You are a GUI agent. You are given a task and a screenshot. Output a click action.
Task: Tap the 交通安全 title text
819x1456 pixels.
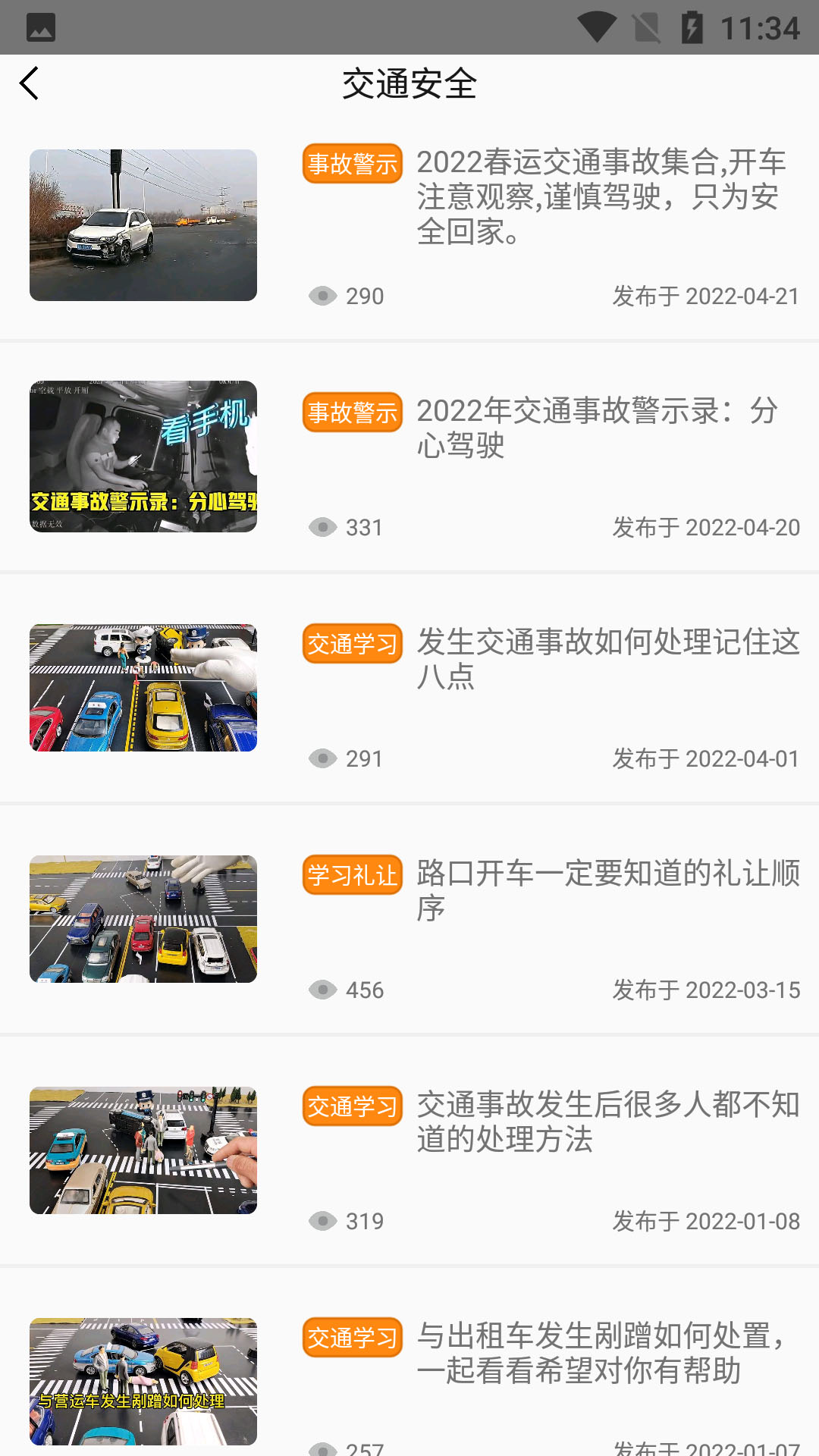pos(409,85)
